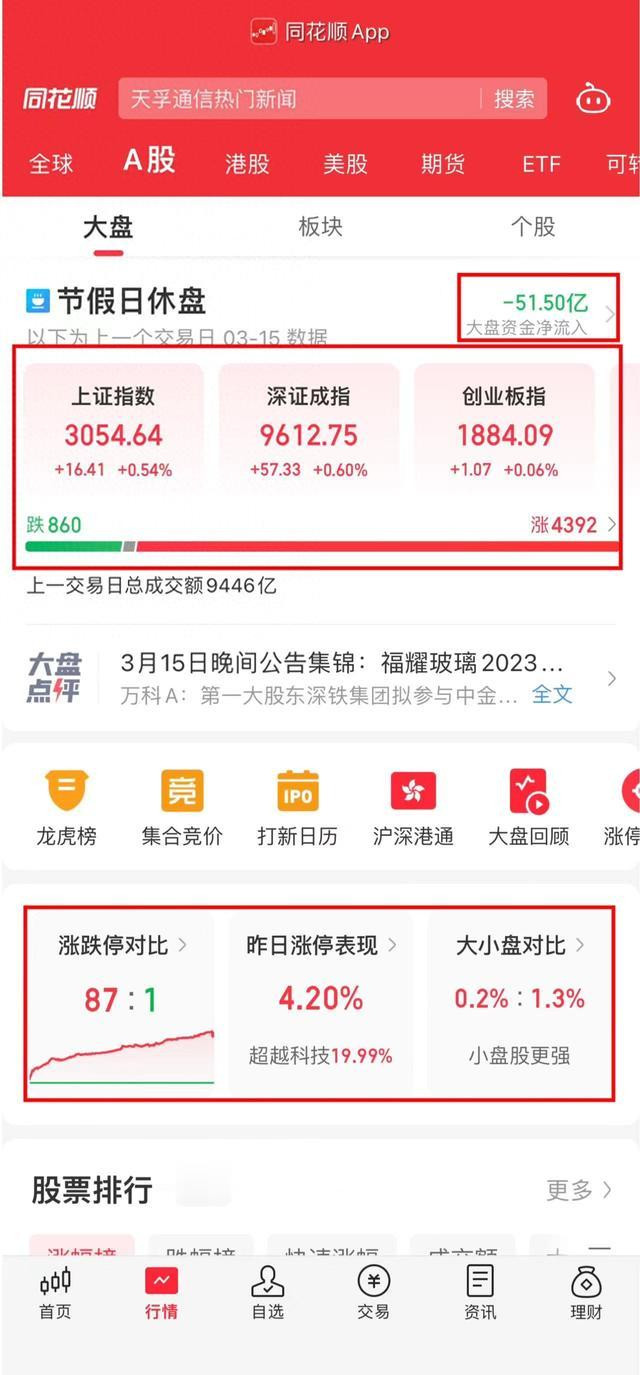Read the 全文 of 大盘点评 news

[x=552, y=695]
